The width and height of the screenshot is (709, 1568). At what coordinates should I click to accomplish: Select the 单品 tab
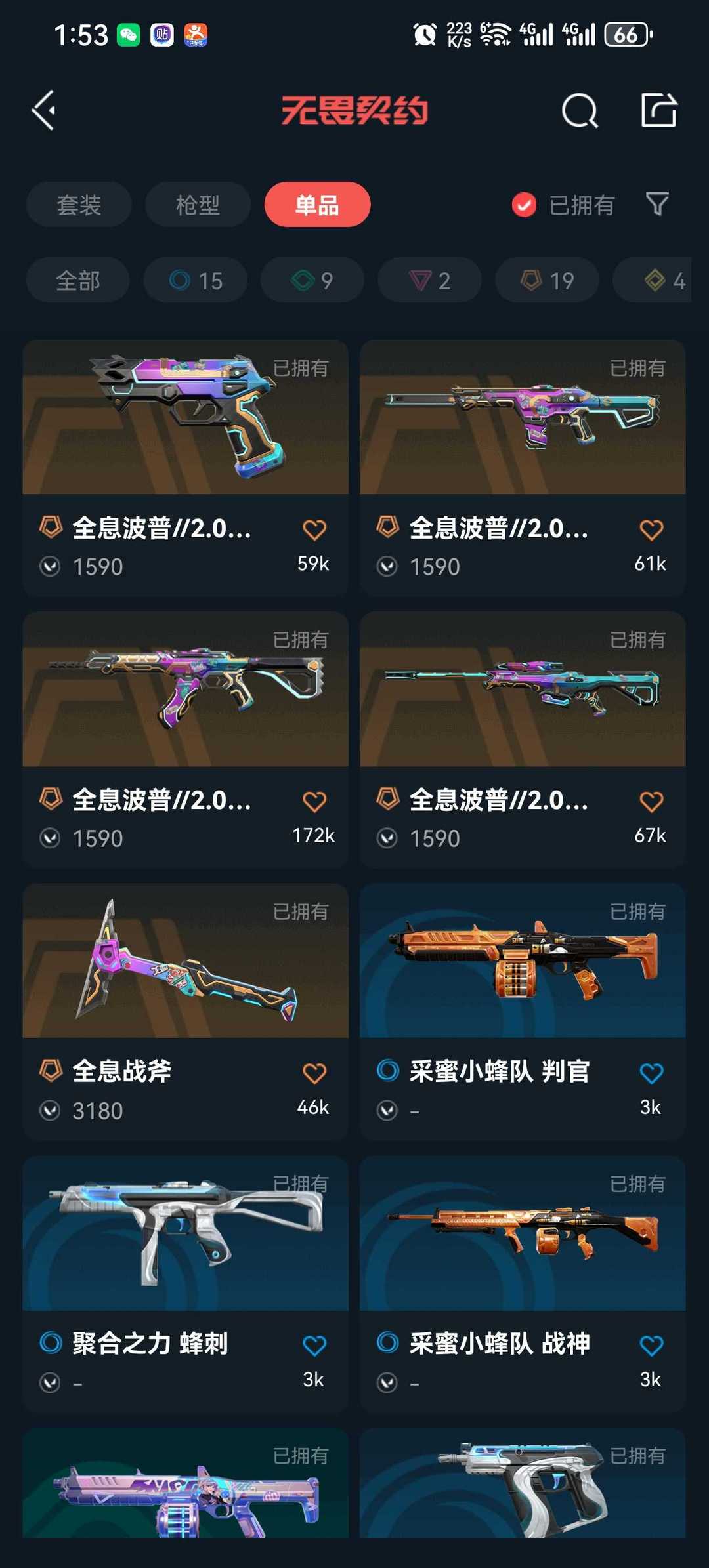click(317, 205)
